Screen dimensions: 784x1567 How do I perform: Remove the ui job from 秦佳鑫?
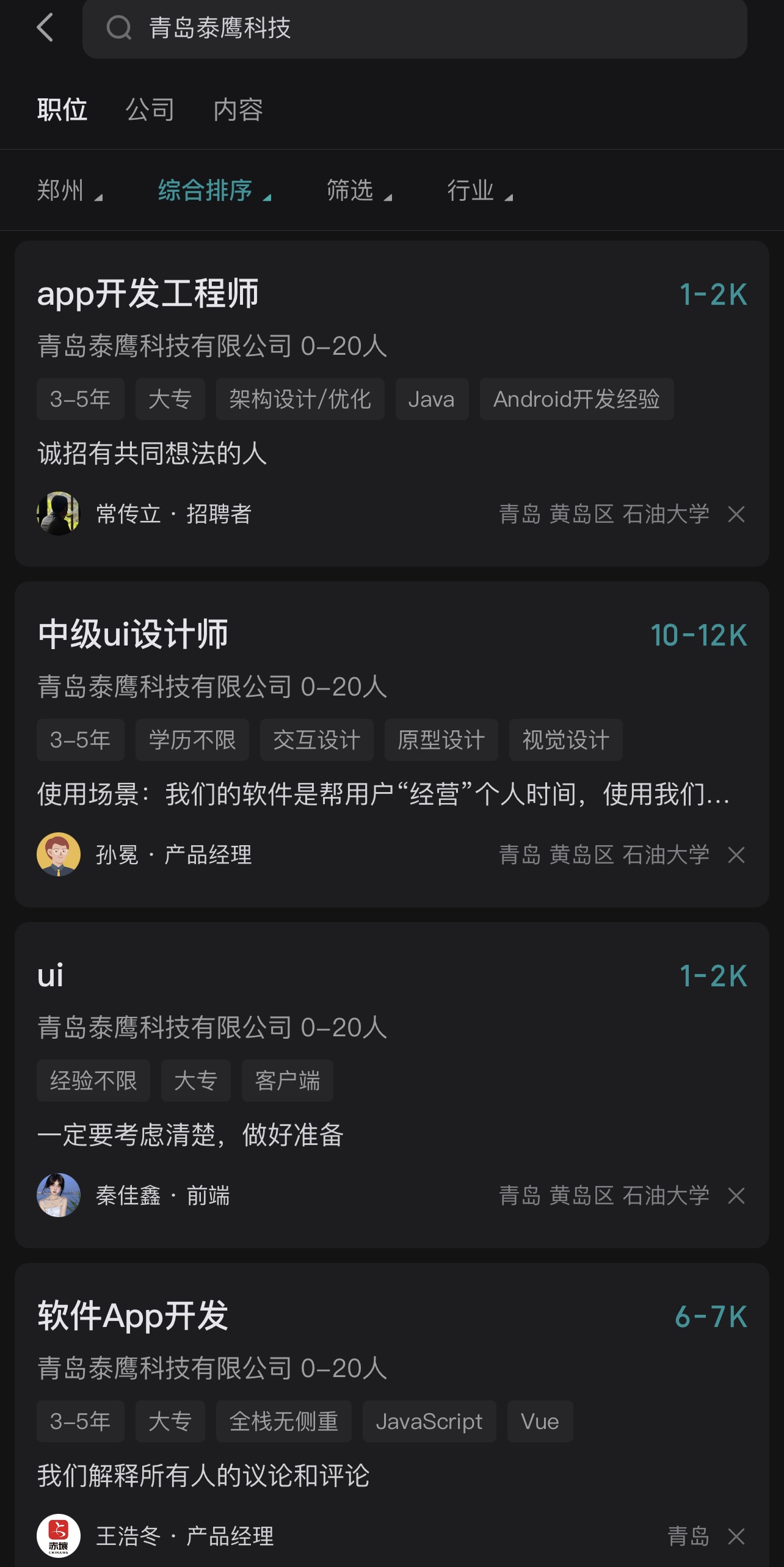click(x=736, y=1196)
